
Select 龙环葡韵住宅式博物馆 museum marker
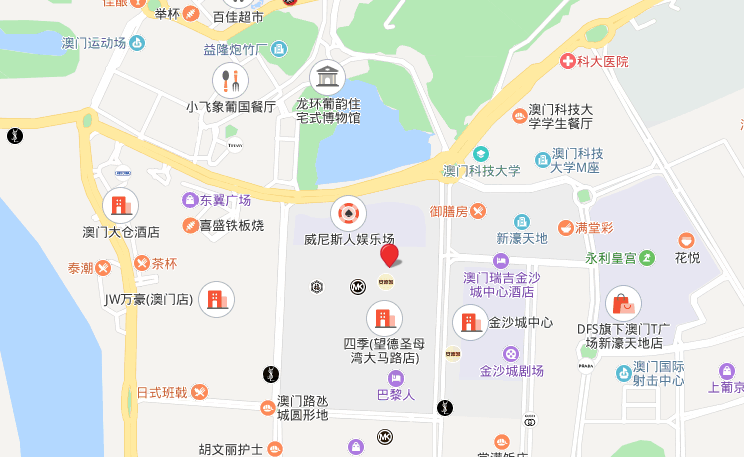tap(326, 75)
